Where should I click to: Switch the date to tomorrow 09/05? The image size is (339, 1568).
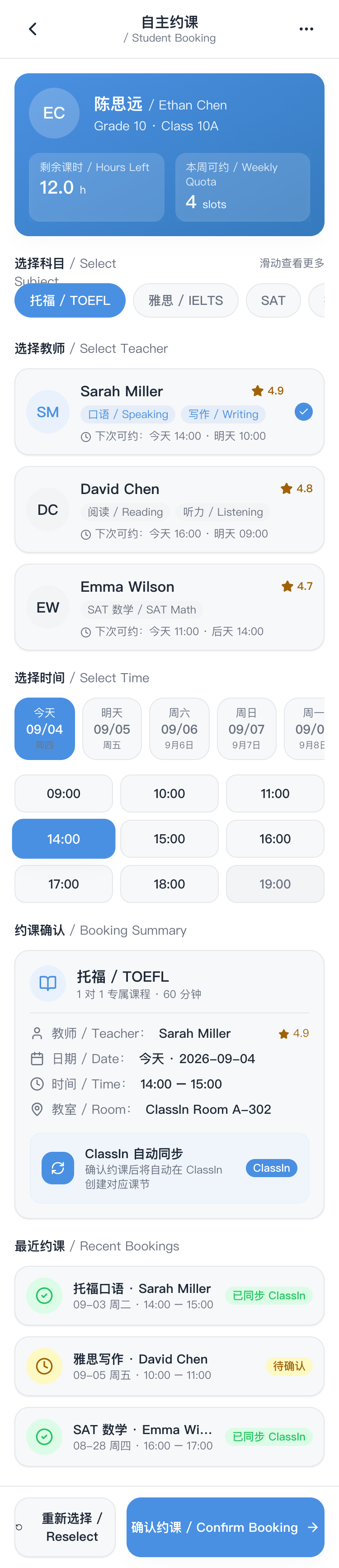(x=112, y=729)
